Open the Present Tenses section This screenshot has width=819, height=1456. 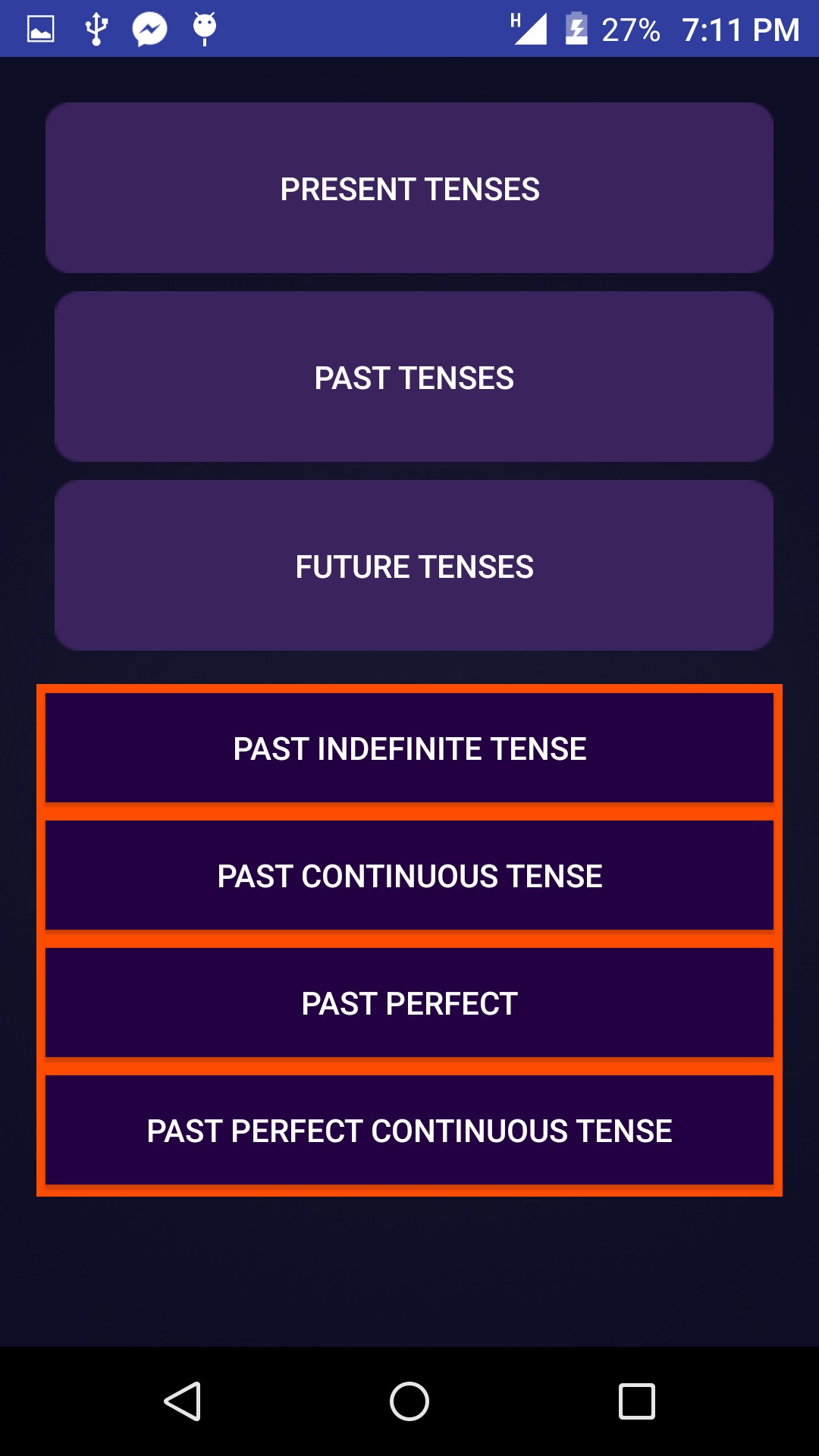409,188
